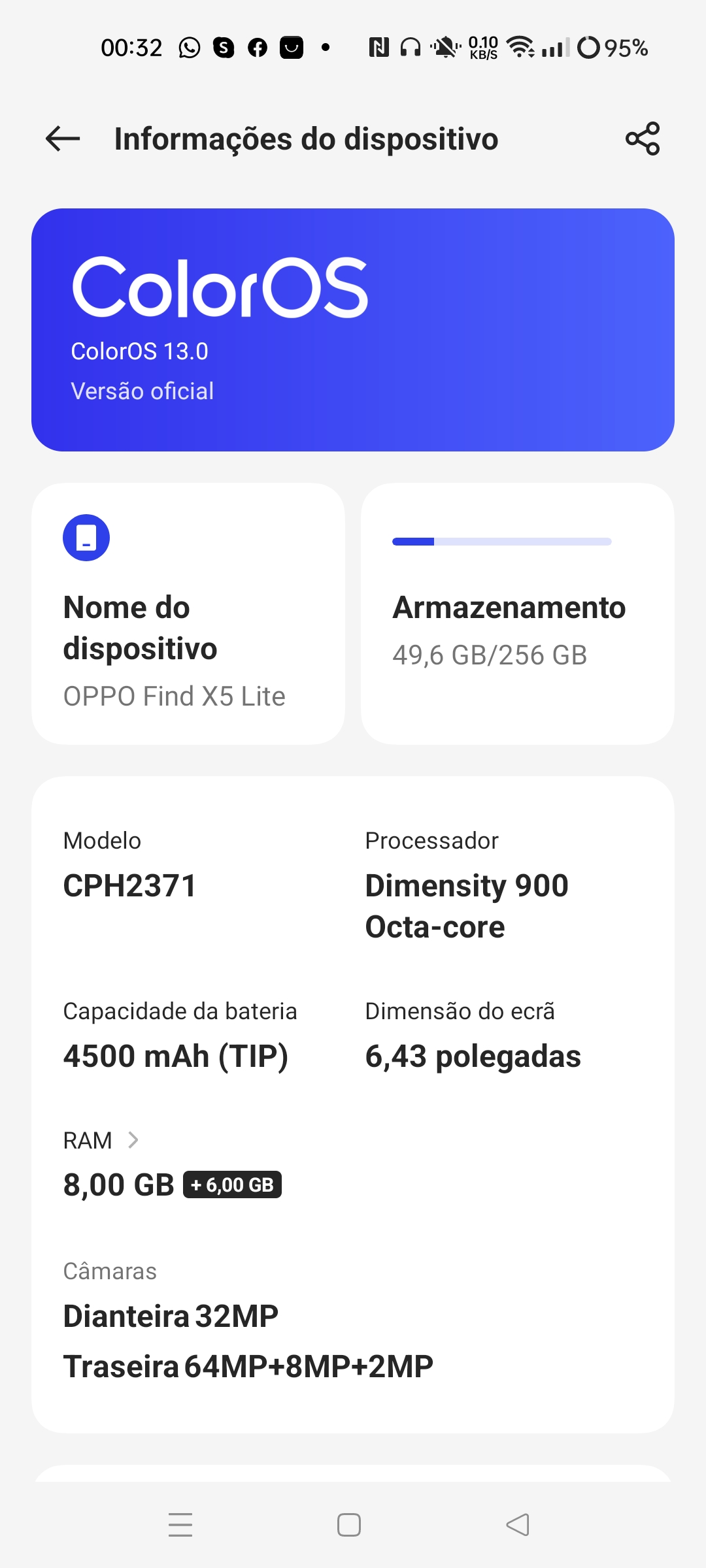Open the ColorOS 13.0 version banner
The image size is (706, 1568).
click(x=353, y=329)
